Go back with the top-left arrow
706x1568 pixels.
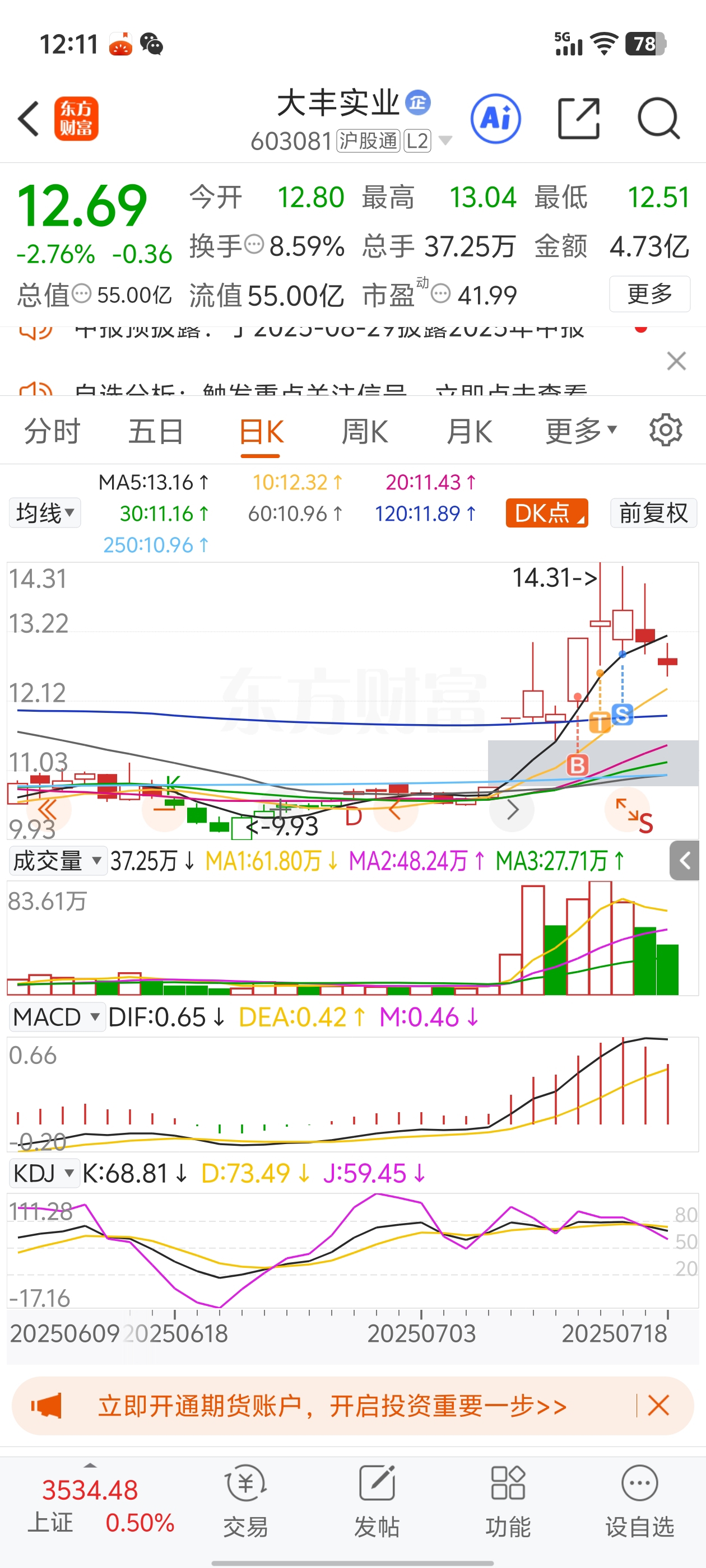click(29, 119)
